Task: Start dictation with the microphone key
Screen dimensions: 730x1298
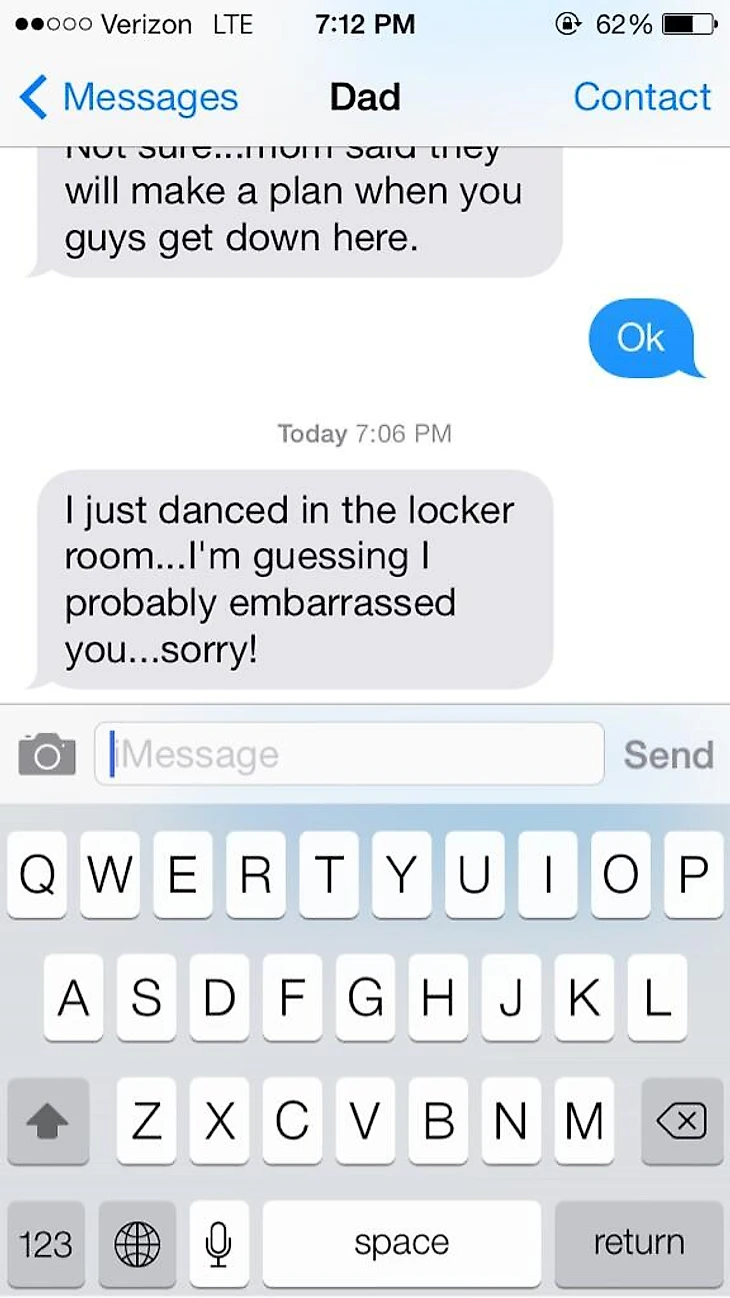Action: pos(217,1244)
